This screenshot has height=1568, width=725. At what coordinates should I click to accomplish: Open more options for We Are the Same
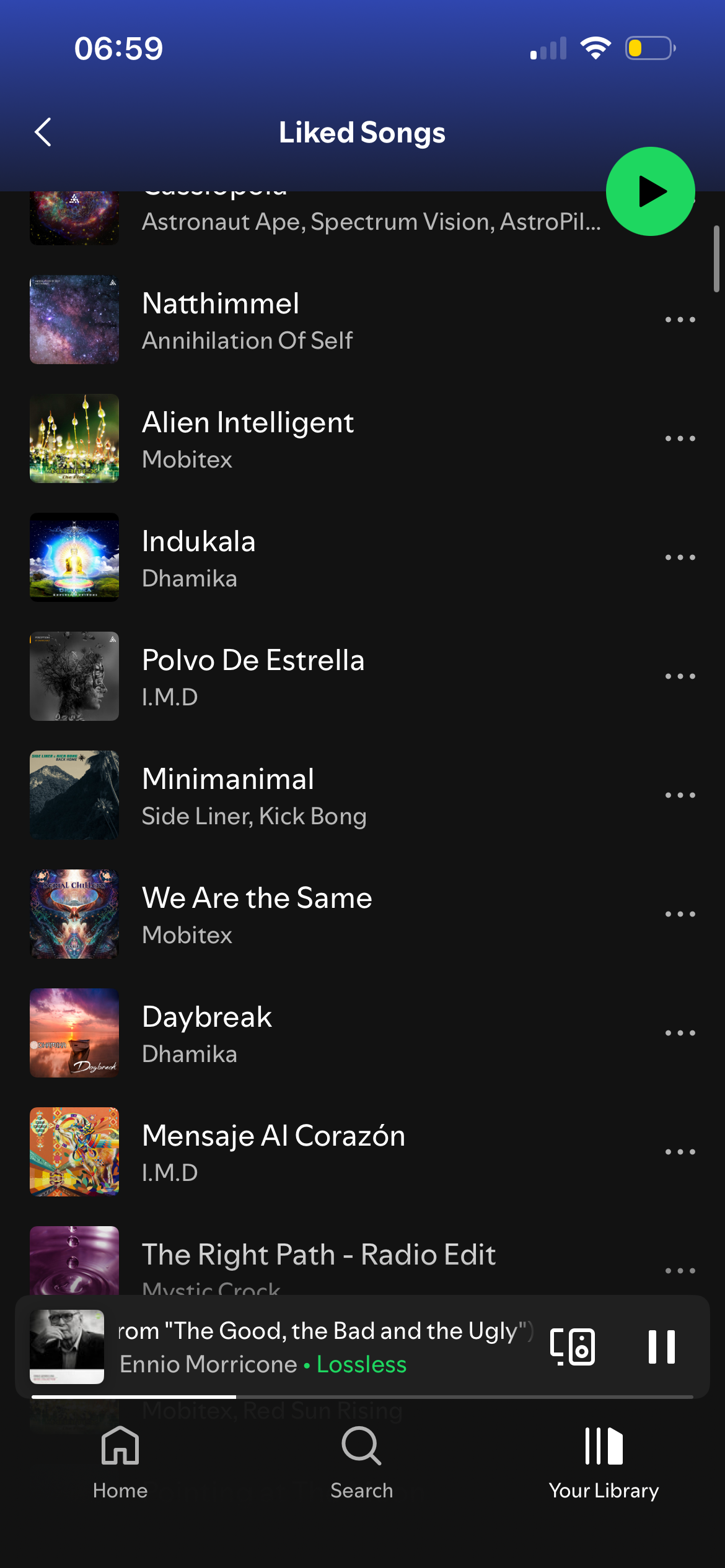[680, 915]
